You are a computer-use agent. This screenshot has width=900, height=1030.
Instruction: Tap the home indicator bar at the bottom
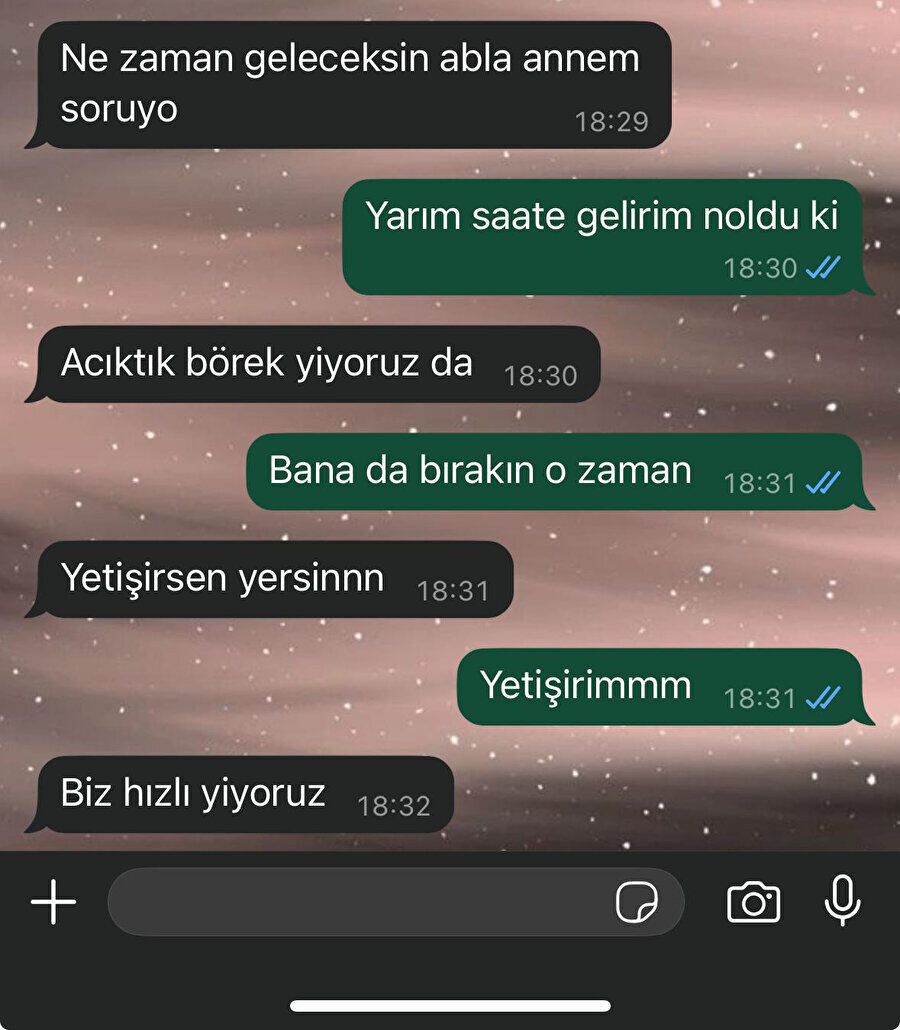click(450, 1004)
